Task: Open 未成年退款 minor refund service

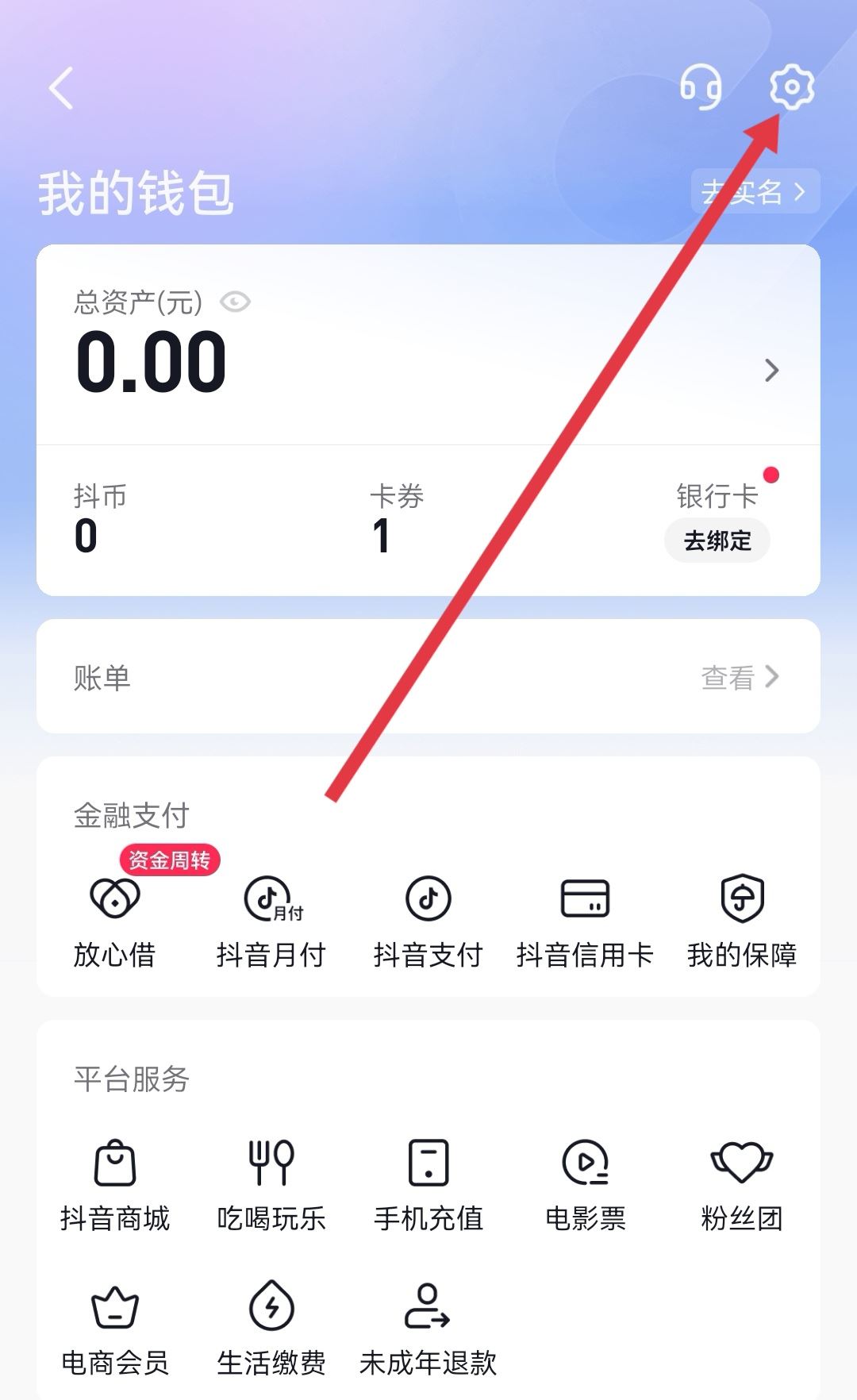Action: click(428, 1325)
